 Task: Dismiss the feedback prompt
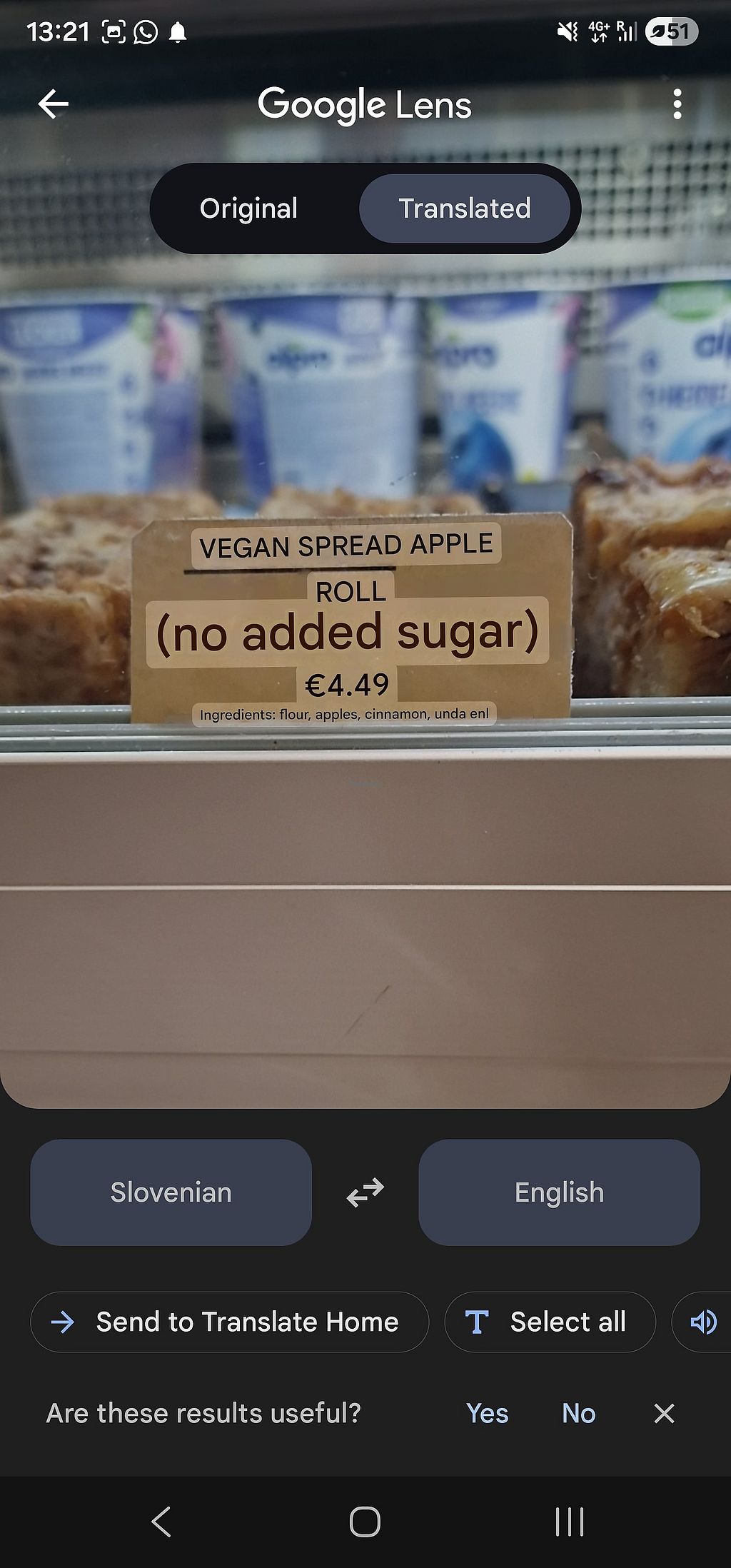click(664, 1413)
